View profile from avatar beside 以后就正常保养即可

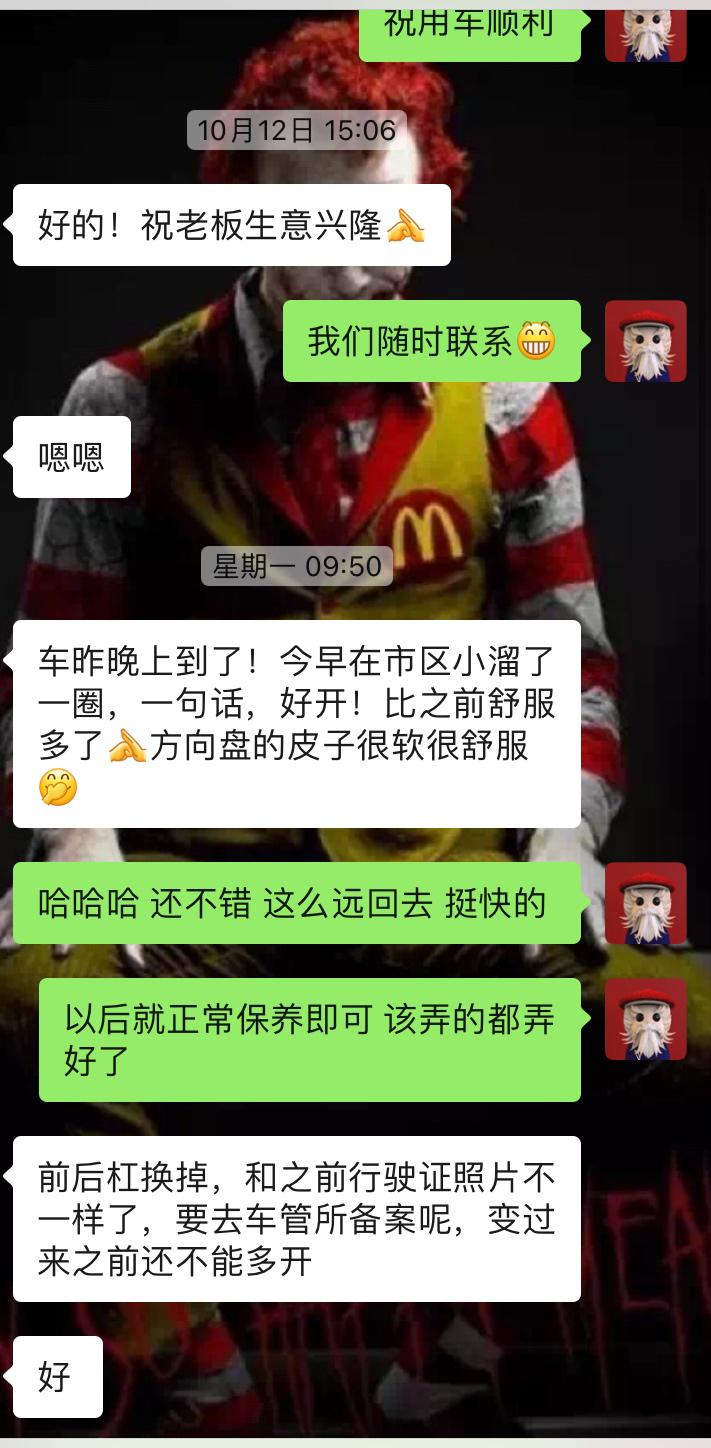pyautogui.click(x=645, y=1019)
